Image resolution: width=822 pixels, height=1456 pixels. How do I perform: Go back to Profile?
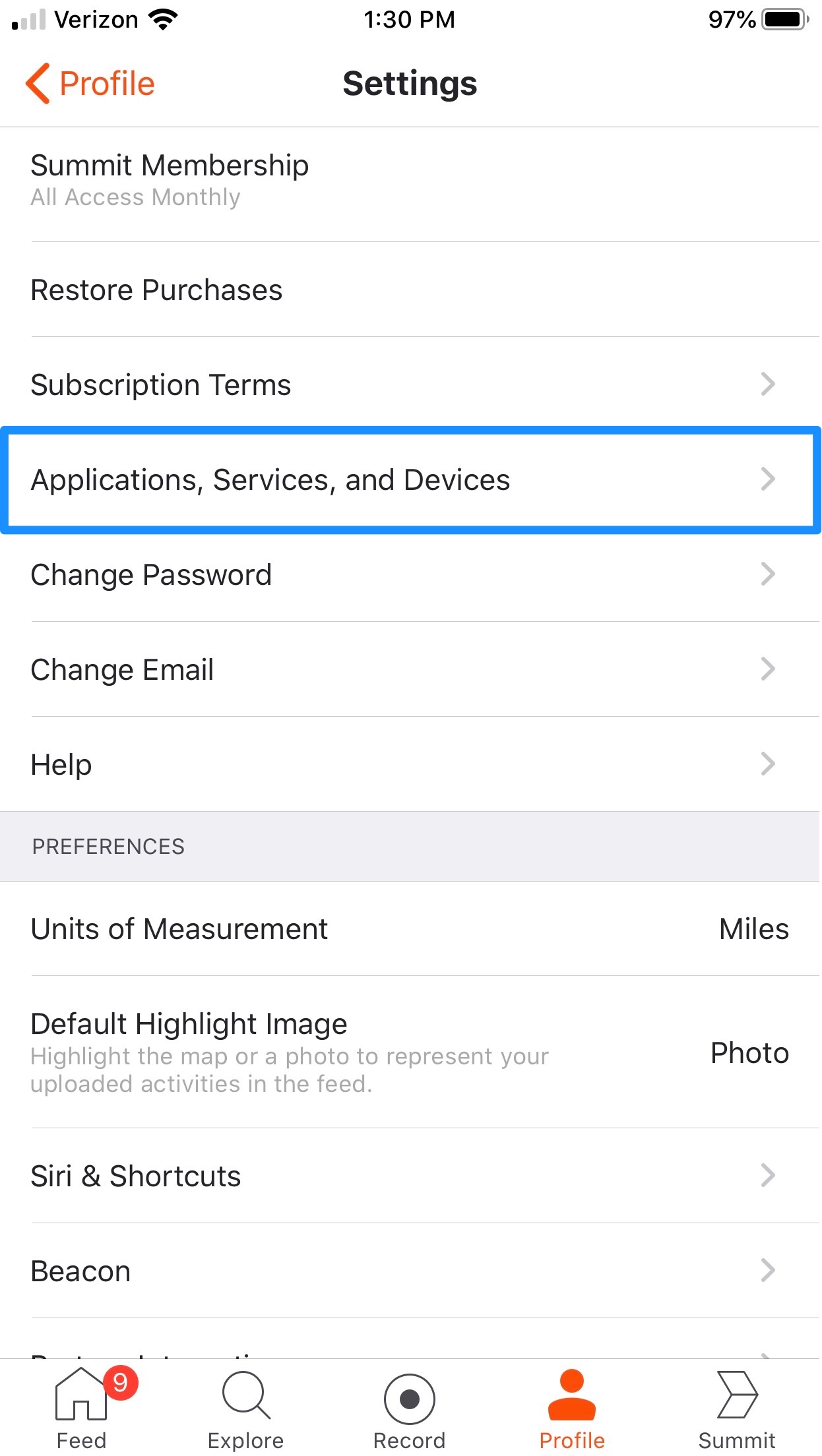click(x=90, y=84)
